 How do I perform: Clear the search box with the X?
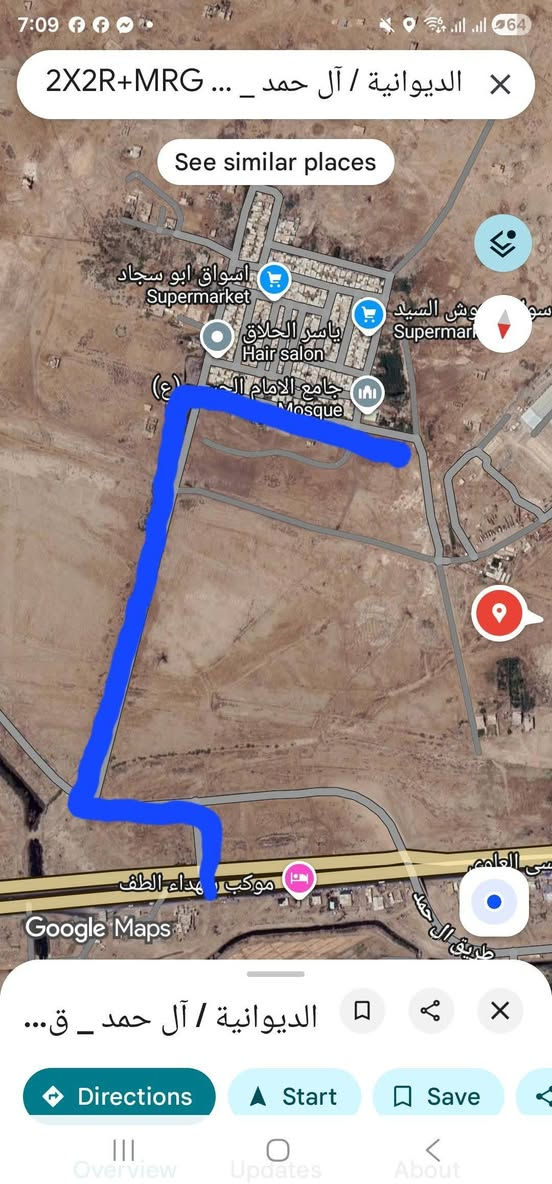(x=500, y=85)
